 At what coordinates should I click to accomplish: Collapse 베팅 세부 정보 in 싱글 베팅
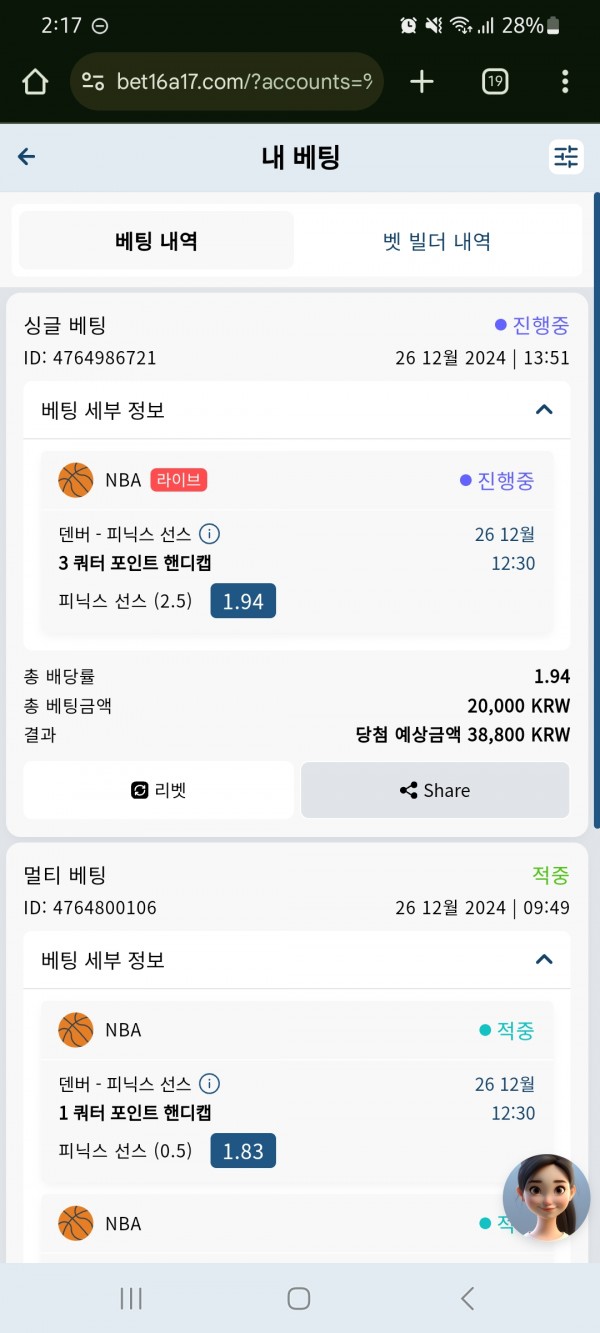pyautogui.click(x=544, y=409)
